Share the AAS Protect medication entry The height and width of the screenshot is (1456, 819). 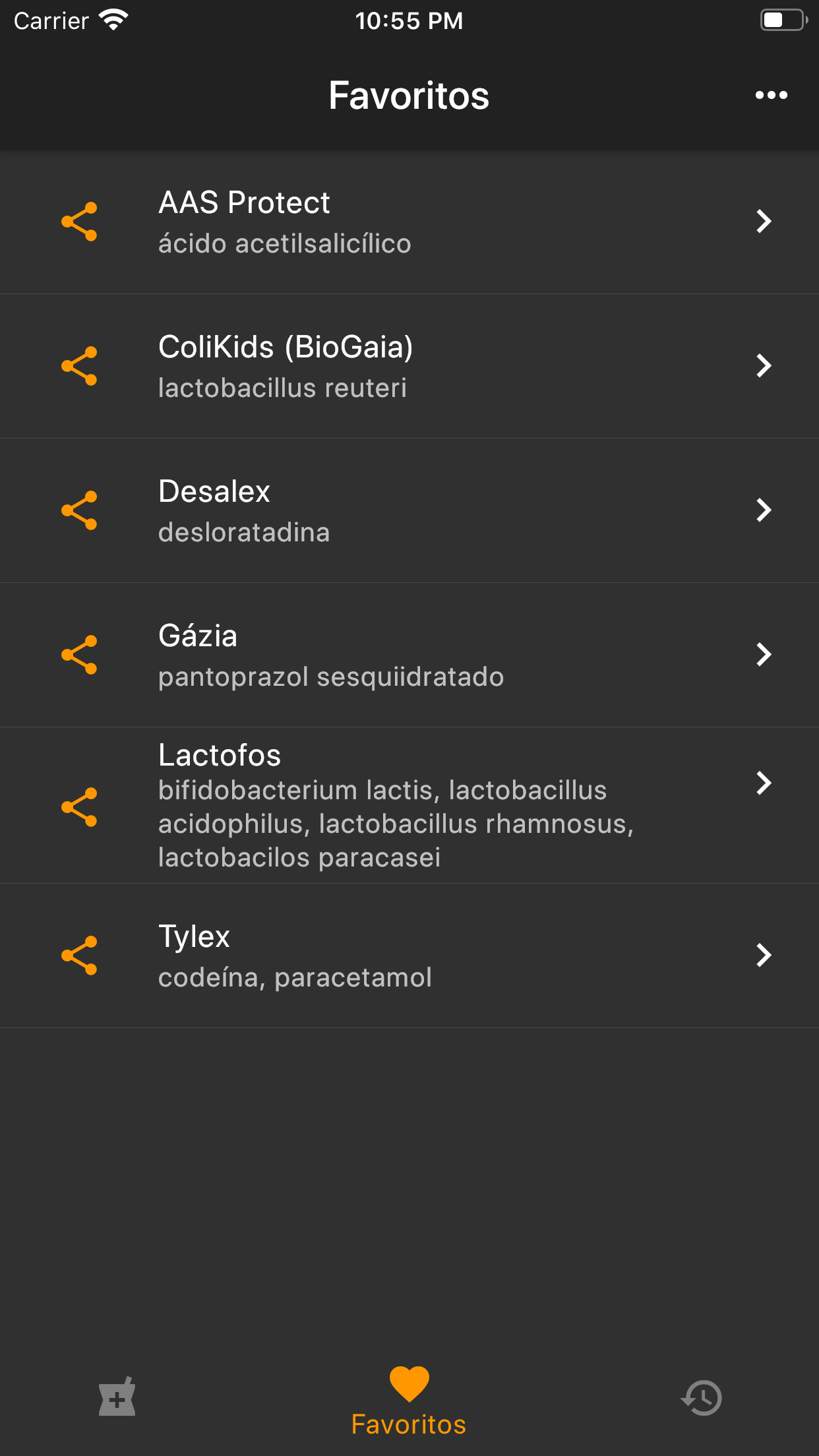click(80, 222)
